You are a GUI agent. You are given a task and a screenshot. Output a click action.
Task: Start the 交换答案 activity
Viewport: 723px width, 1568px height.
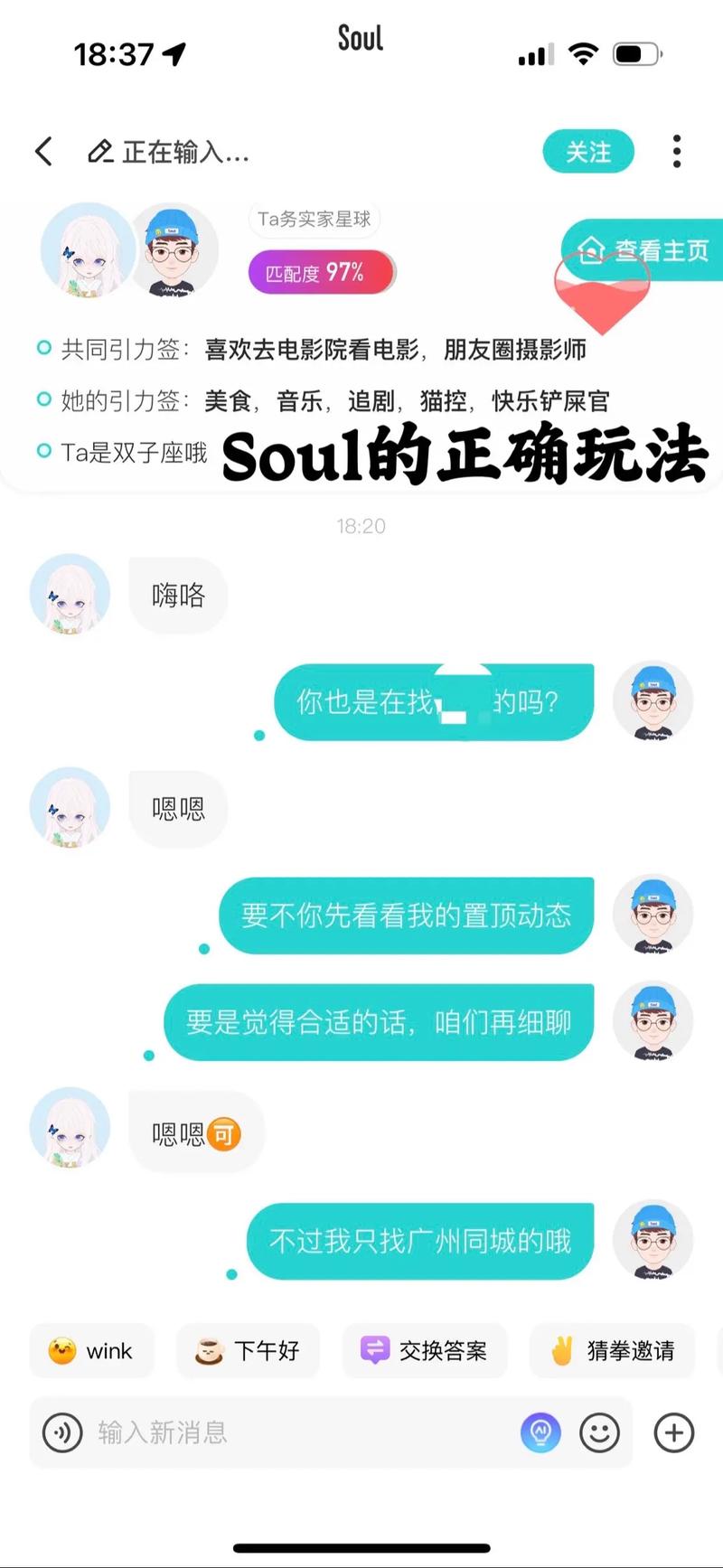coord(425,1351)
